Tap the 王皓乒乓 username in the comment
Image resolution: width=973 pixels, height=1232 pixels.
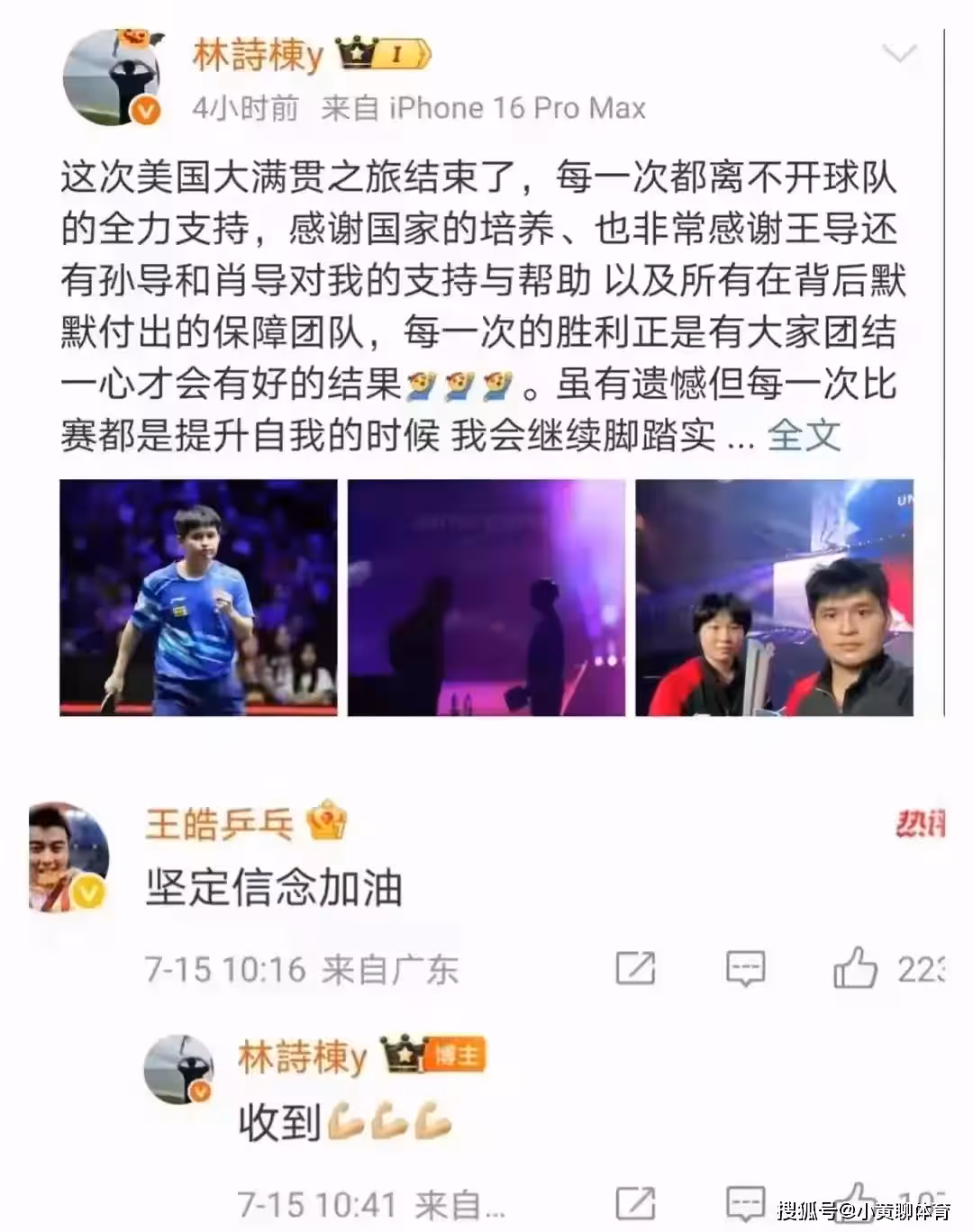point(219,824)
